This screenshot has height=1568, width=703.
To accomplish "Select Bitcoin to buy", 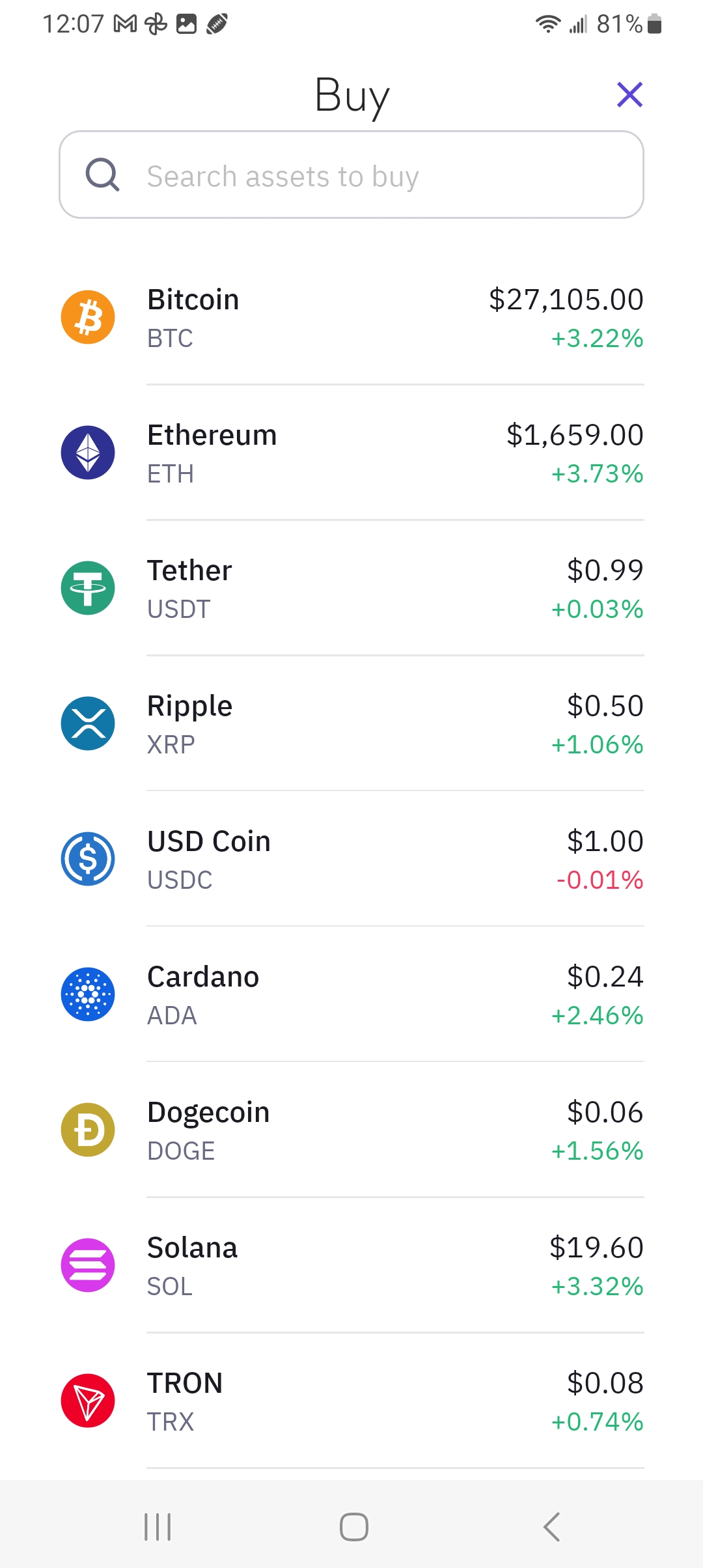I will (x=351, y=318).
